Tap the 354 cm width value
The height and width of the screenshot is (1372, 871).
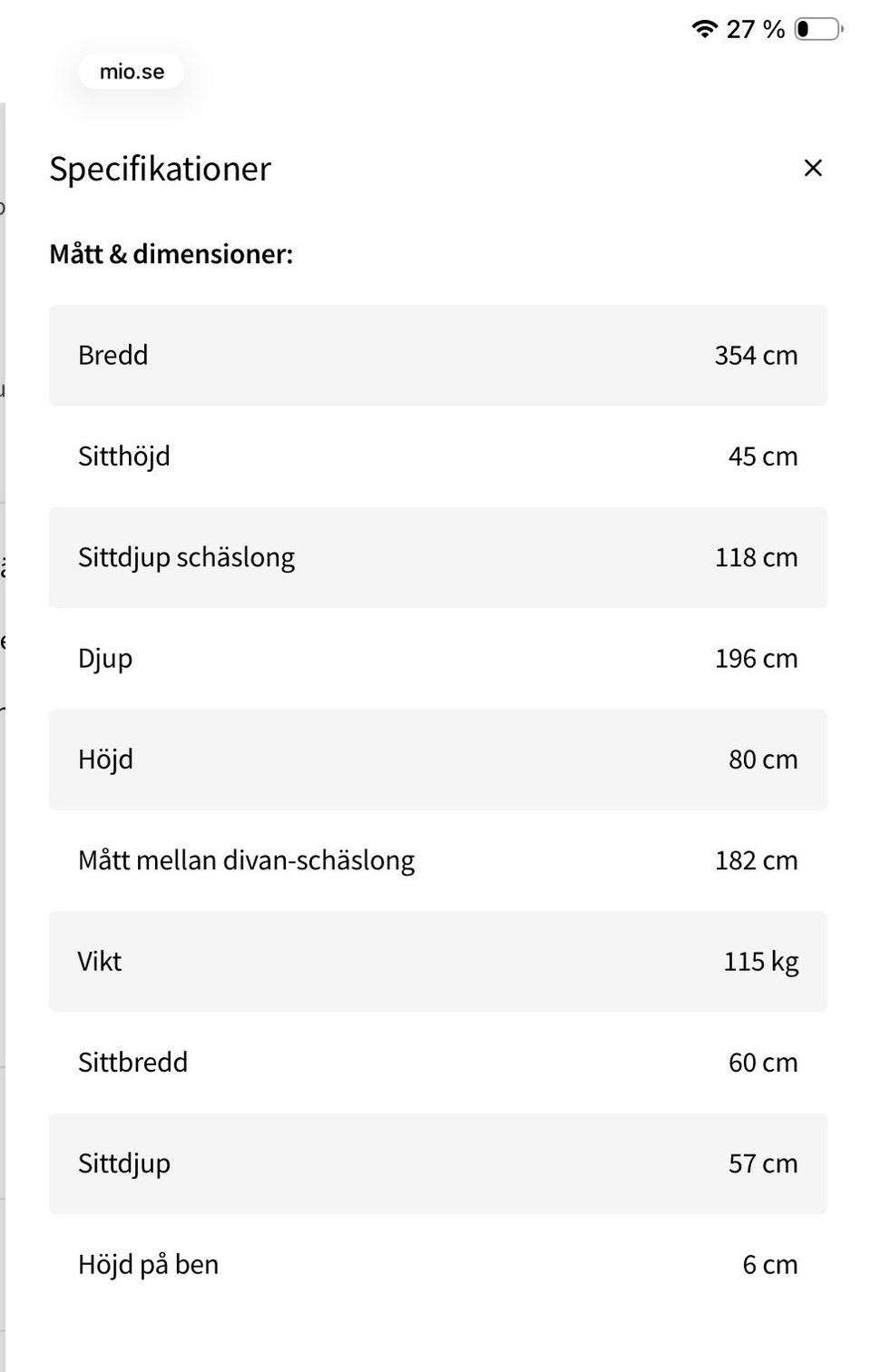(x=756, y=355)
